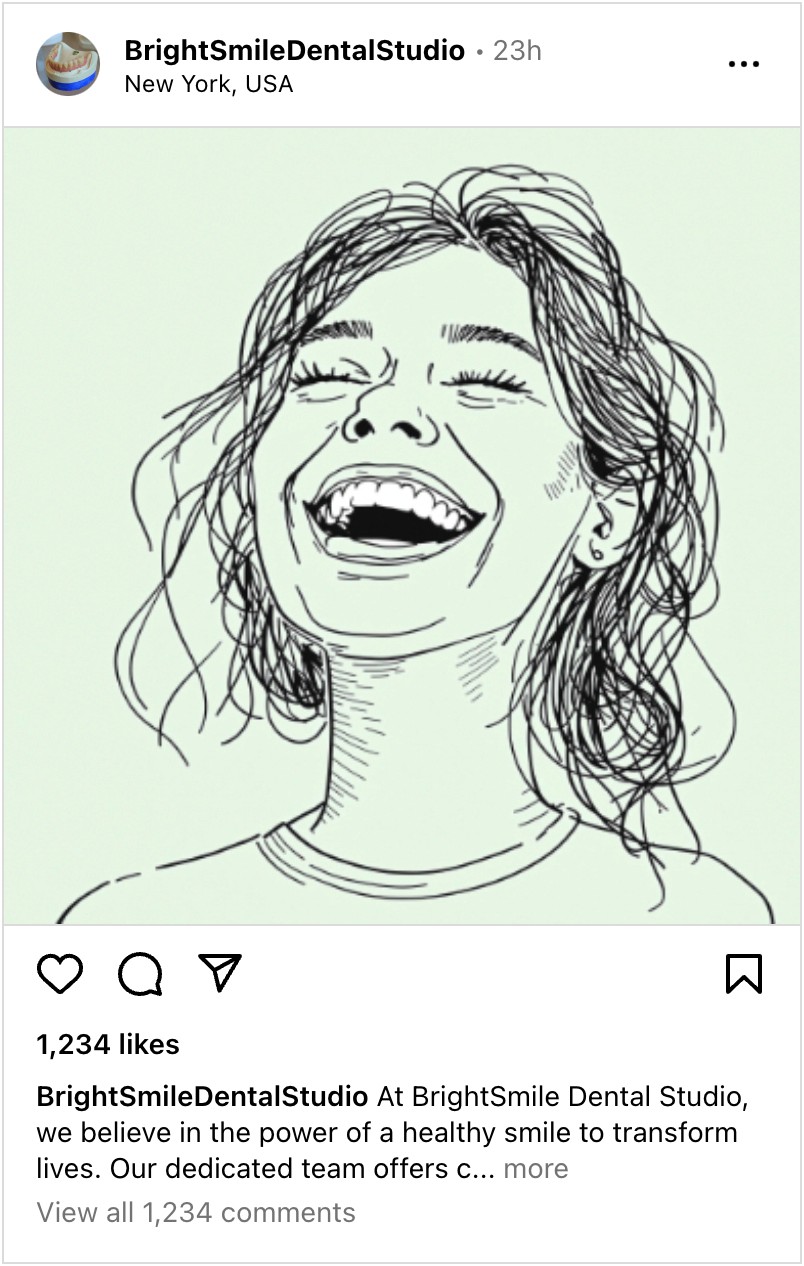Open the BrightSmileDentalStudio profile picture

point(68,64)
